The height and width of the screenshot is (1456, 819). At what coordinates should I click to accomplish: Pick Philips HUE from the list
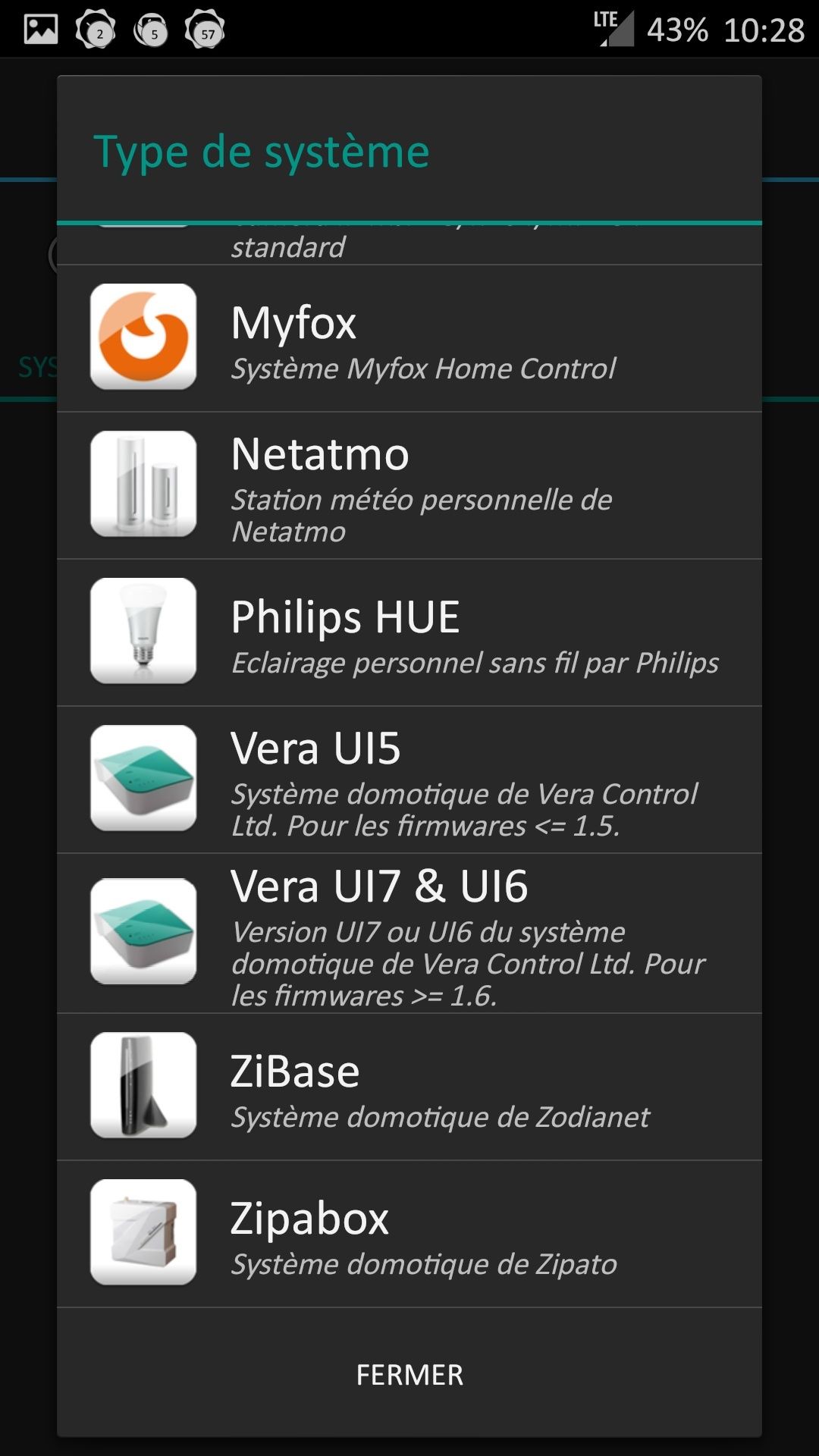coord(409,632)
